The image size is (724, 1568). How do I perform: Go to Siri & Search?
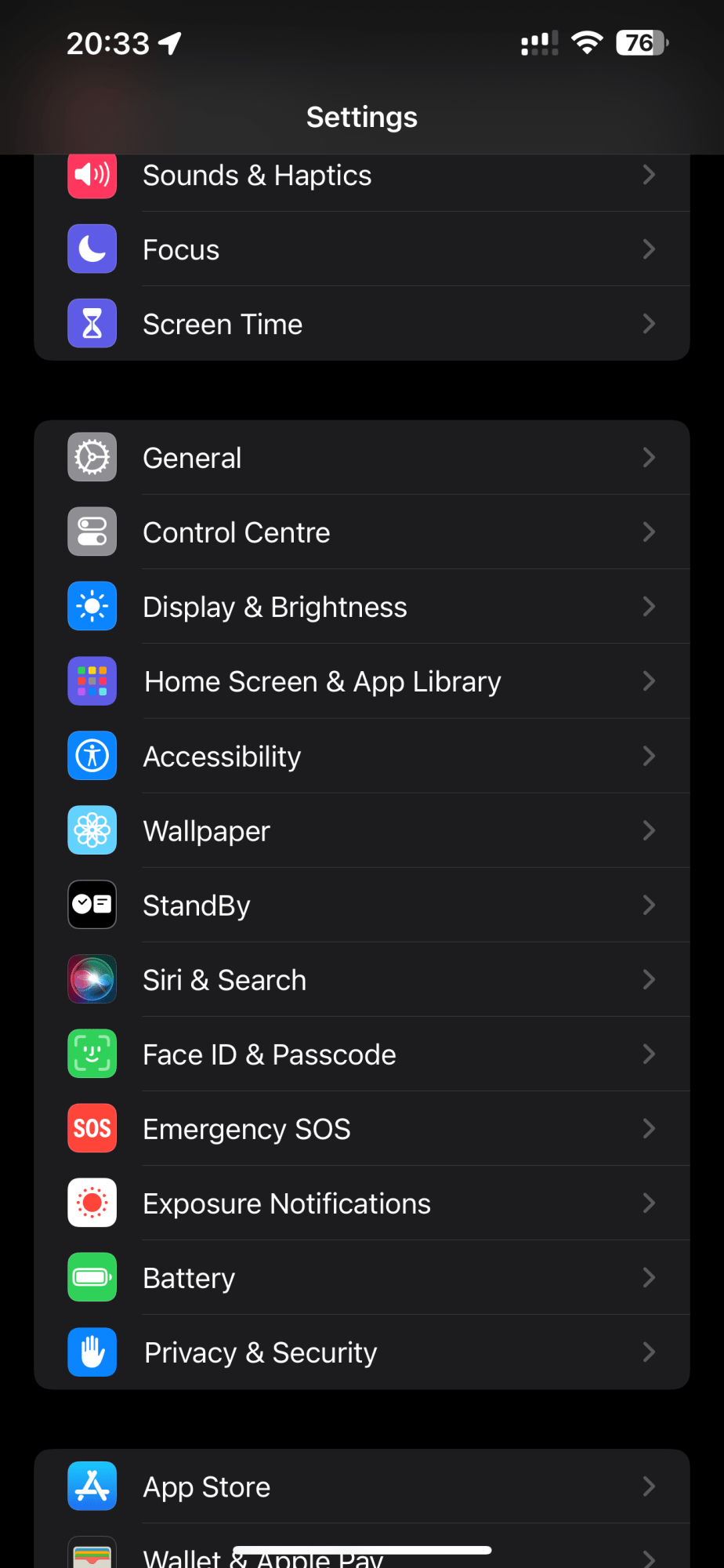(360, 979)
